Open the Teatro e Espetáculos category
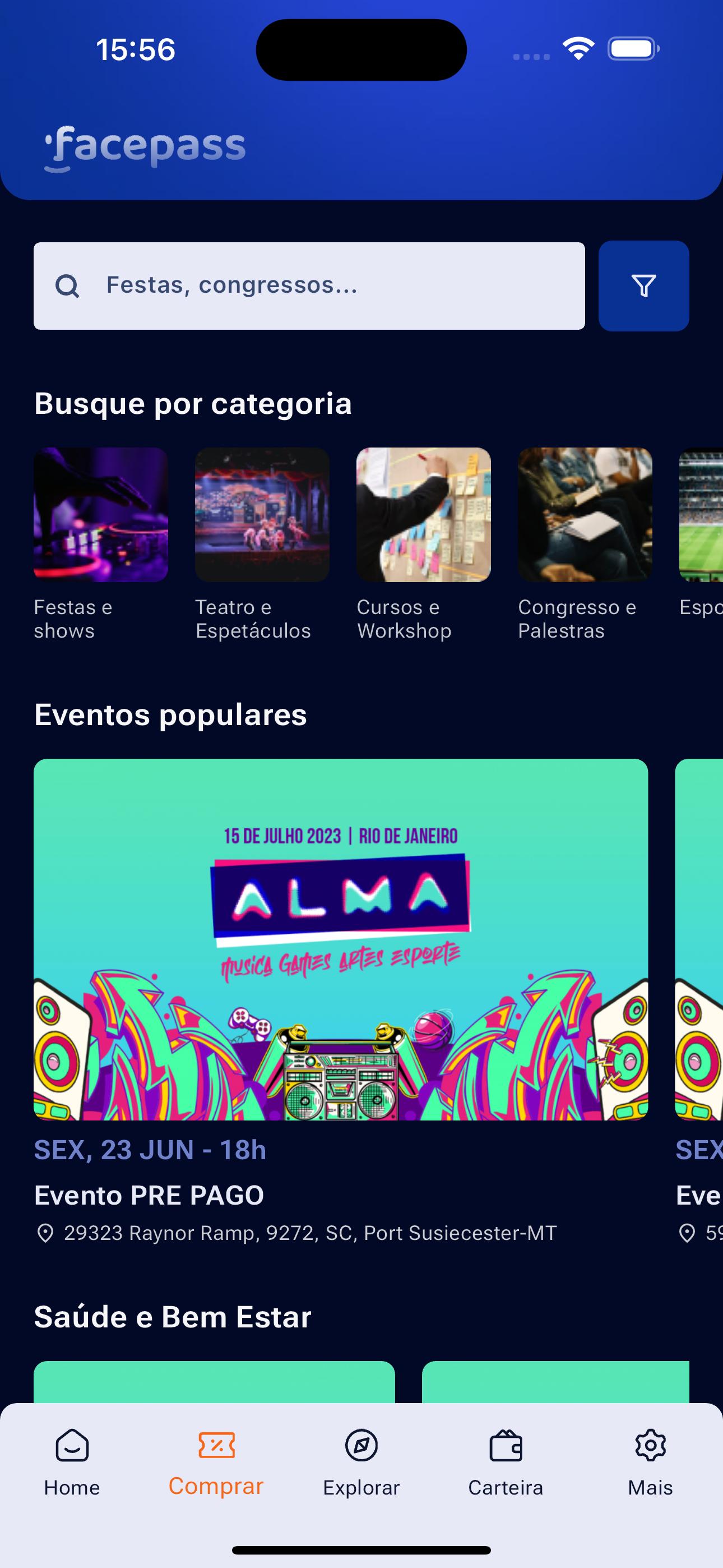Image resolution: width=723 pixels, height=1568 pixels. (262, 544)
